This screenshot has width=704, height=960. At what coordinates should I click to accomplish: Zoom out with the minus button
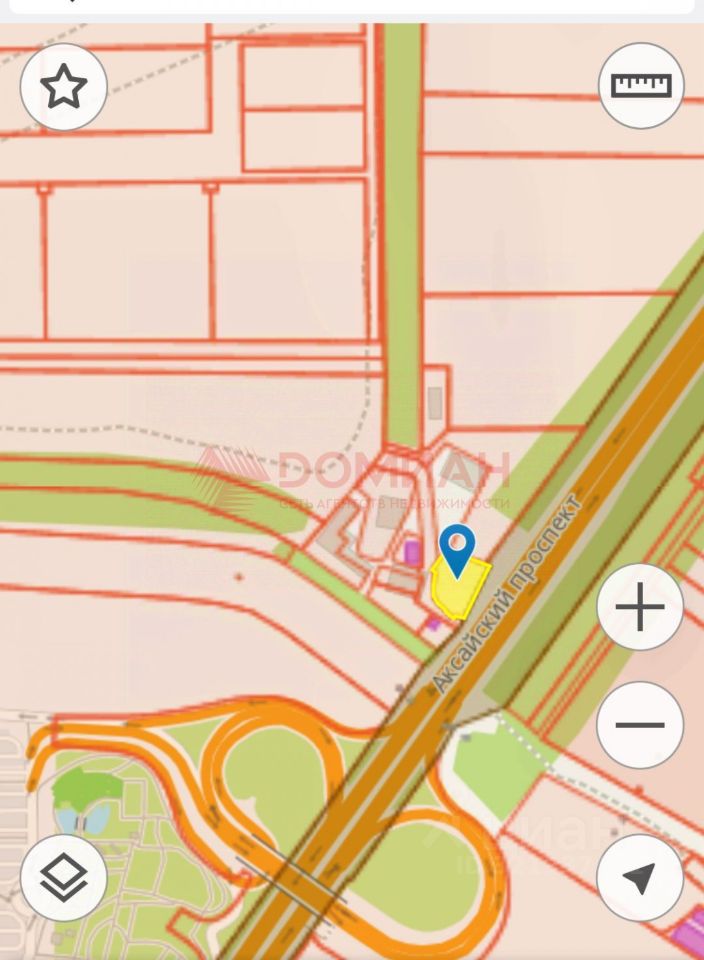pos(640,725)
